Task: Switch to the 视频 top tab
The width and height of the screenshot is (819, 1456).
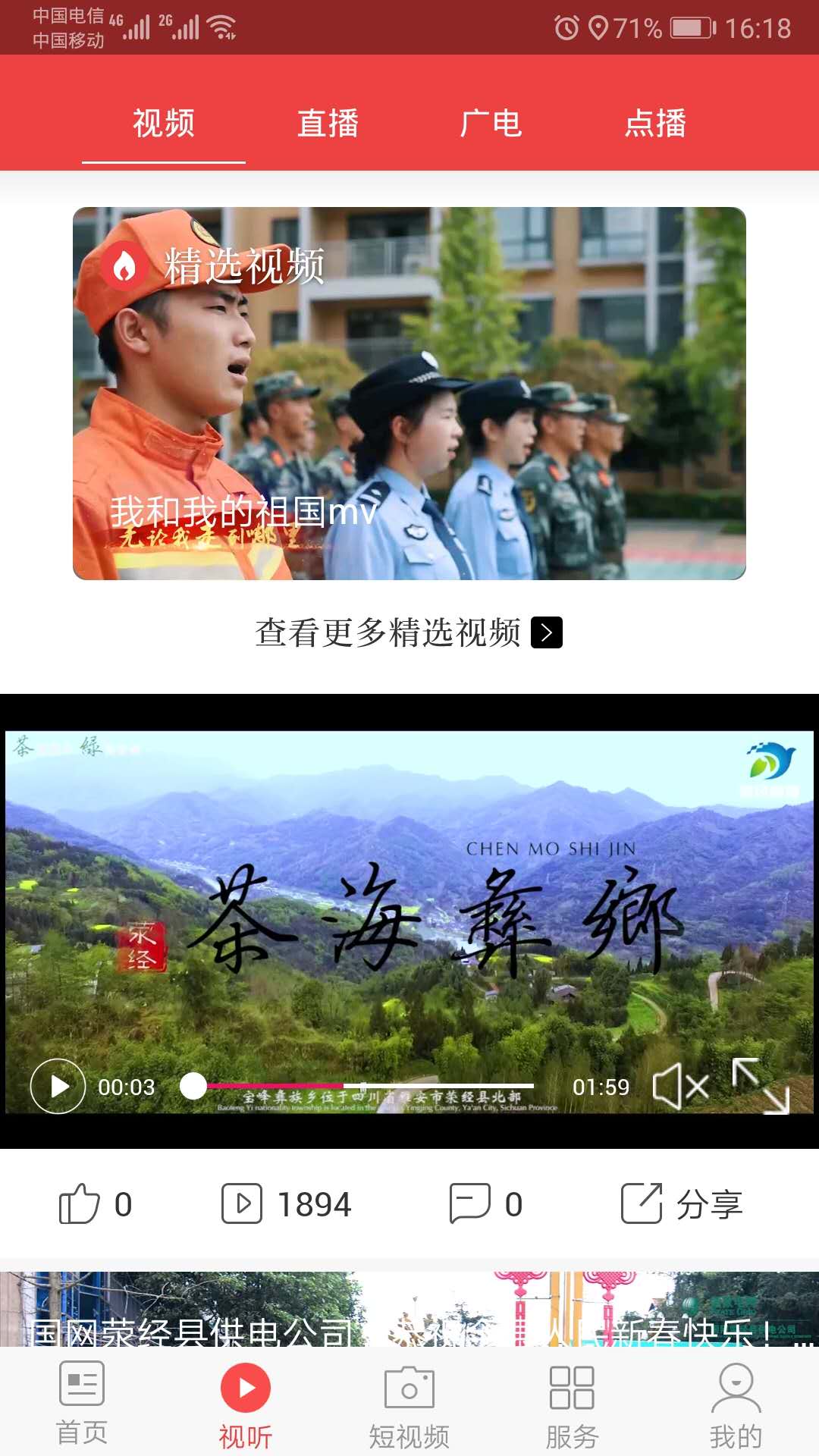Action: tap(164, 124)
